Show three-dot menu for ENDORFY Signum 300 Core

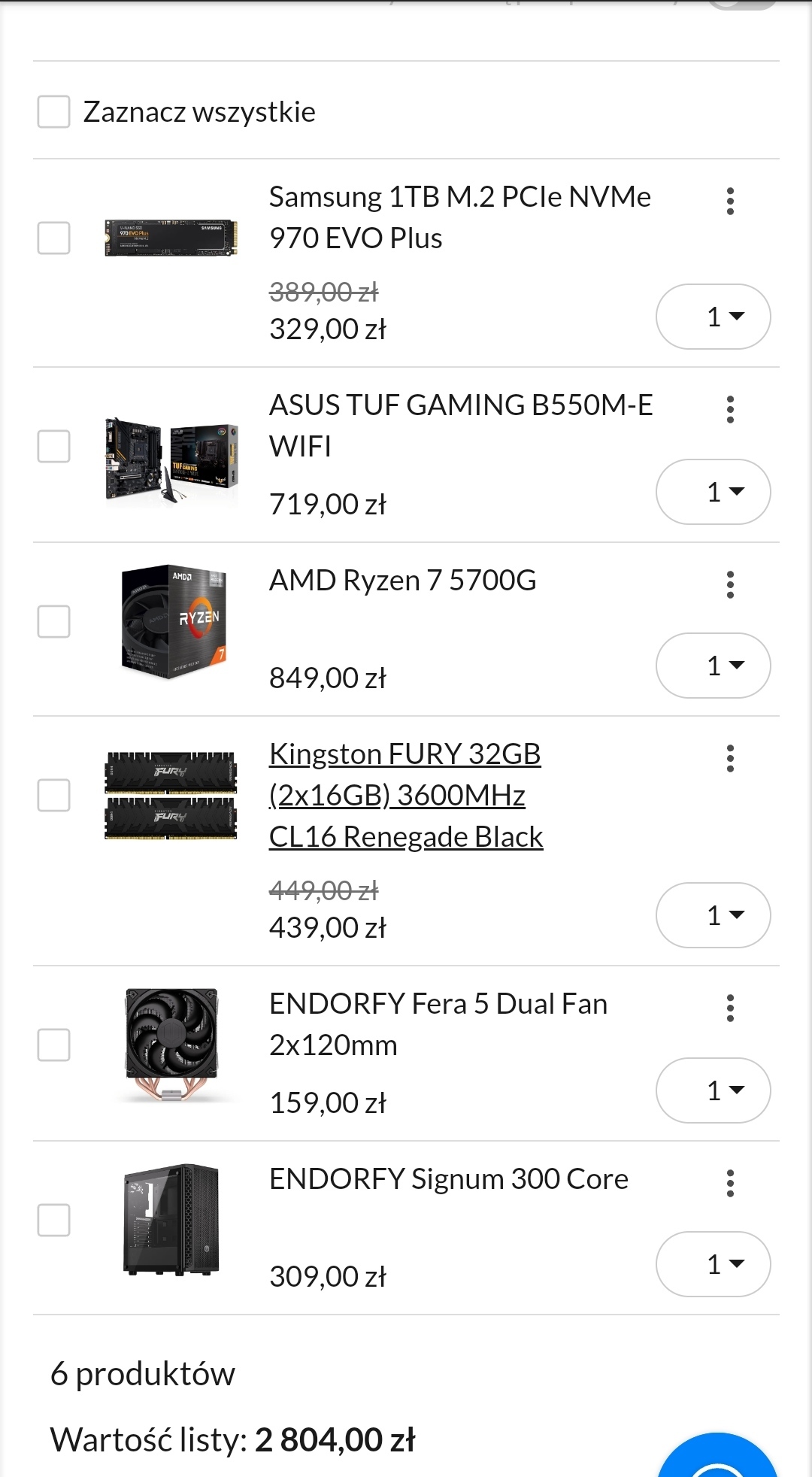tap(729, 1183)
